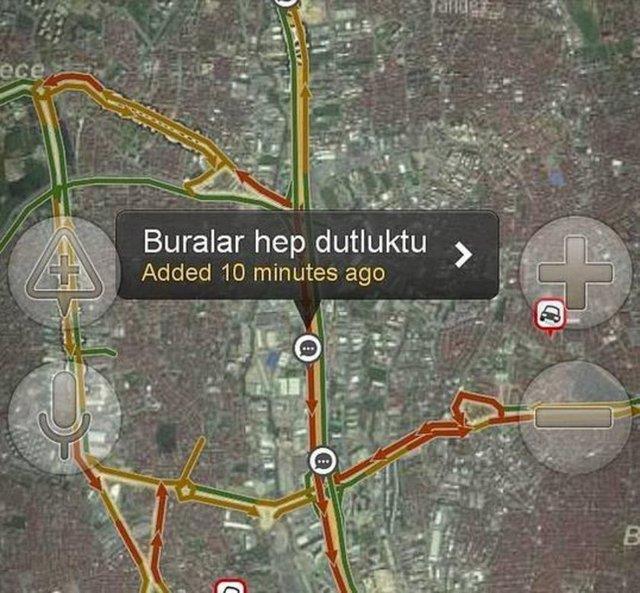This screenshot has width=640, height=593.
Task: Activate the voice microphone button
Action: coord(63,415)
